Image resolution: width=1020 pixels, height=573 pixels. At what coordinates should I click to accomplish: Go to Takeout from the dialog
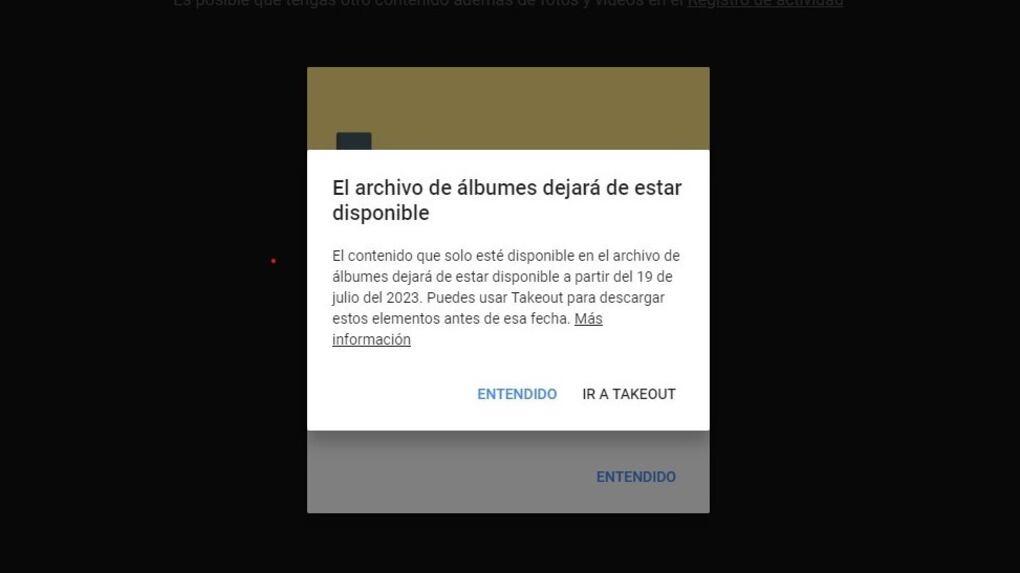coord(629,394)
